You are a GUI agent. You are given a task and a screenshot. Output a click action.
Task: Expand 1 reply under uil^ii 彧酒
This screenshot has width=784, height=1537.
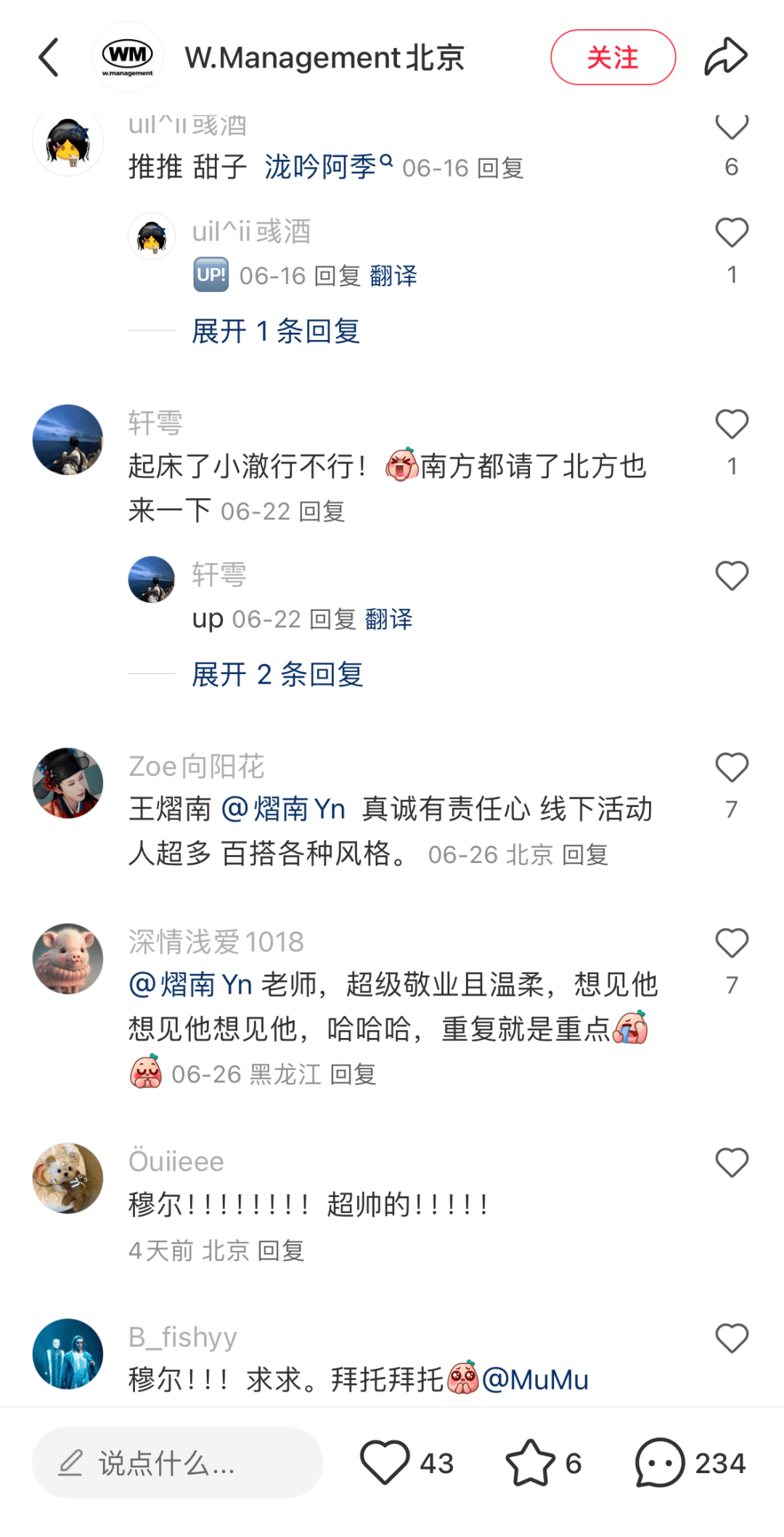(276, 331)
